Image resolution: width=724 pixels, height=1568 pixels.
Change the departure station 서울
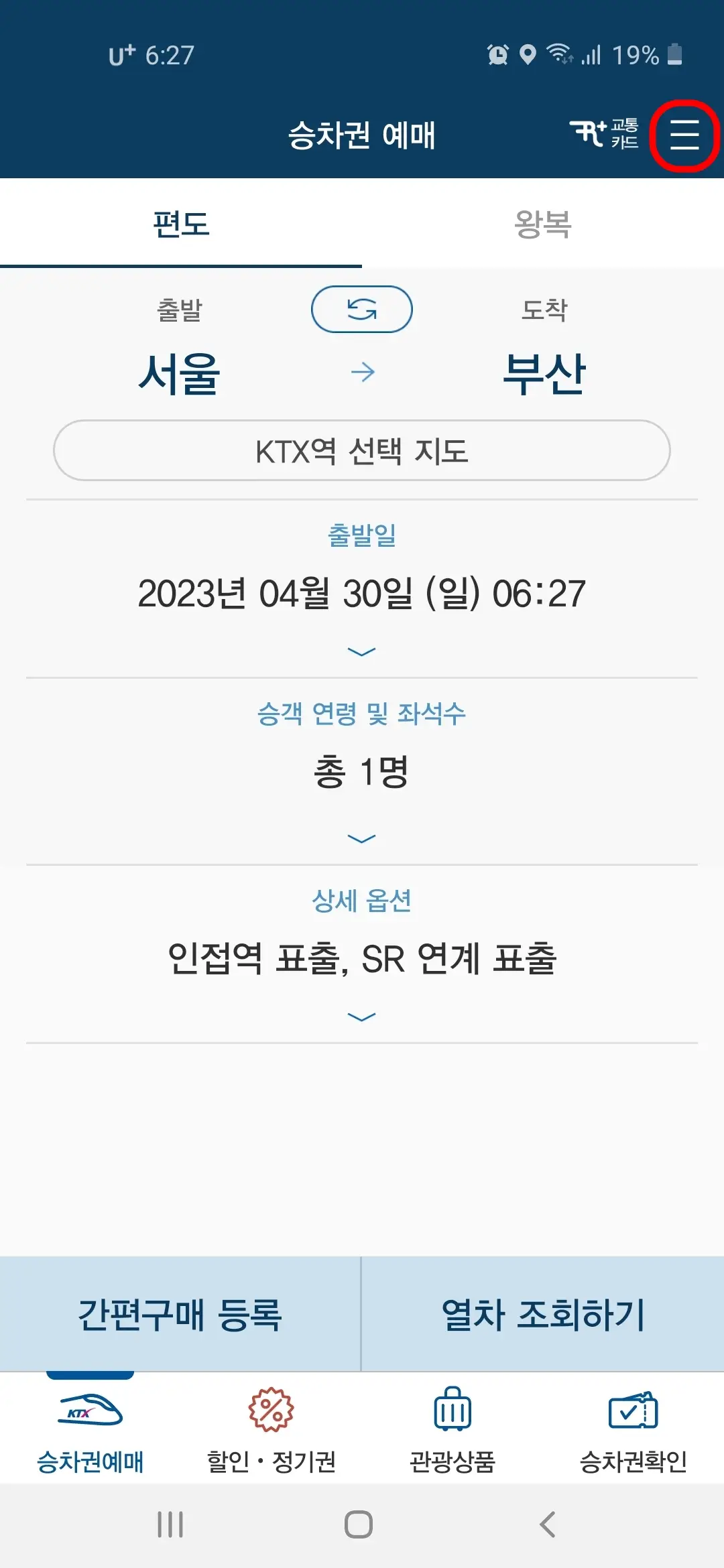[179, 373]
